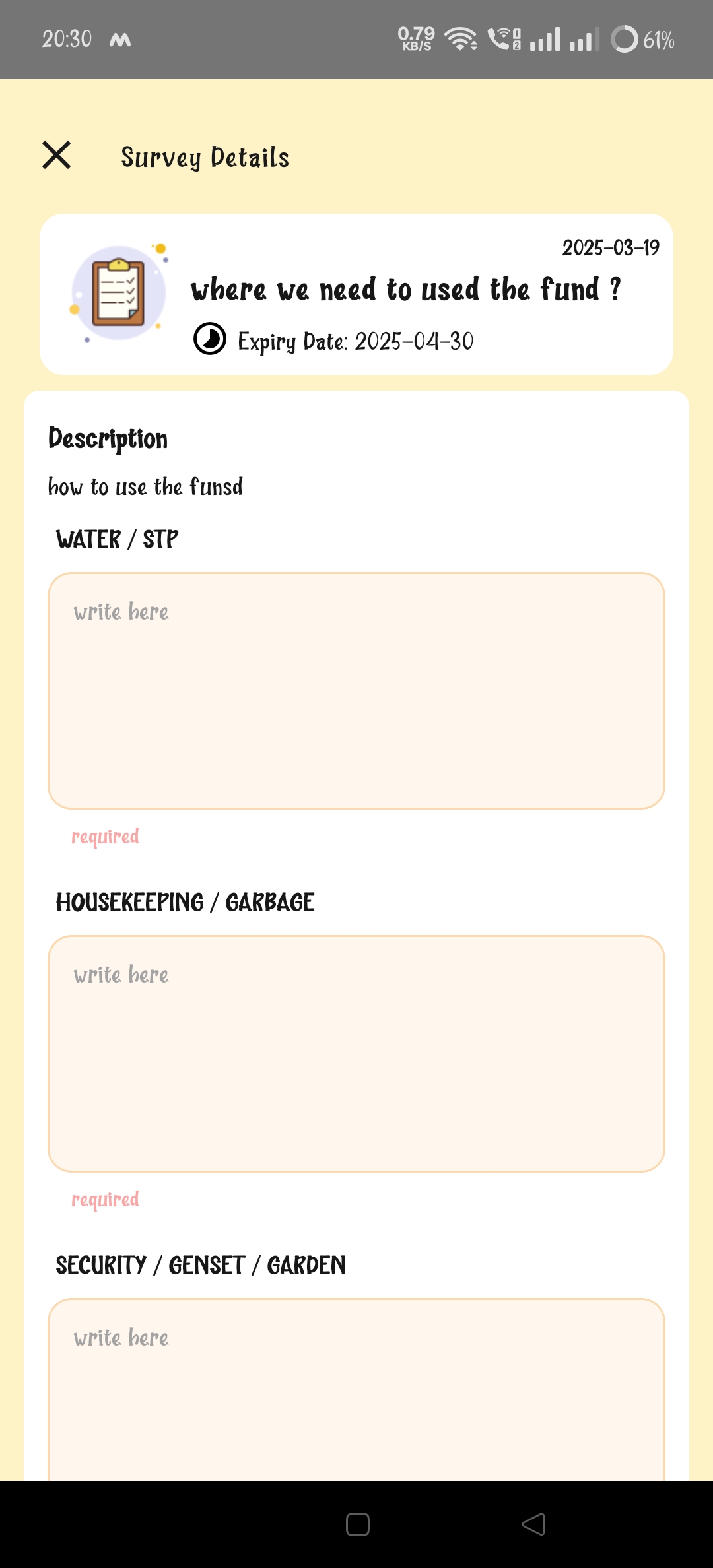The width and height of the screenshot is (713, 1568).
Task: Focus the HOUSEKEEPING / GARBAGE answer box
Action: click(356, 1054)
